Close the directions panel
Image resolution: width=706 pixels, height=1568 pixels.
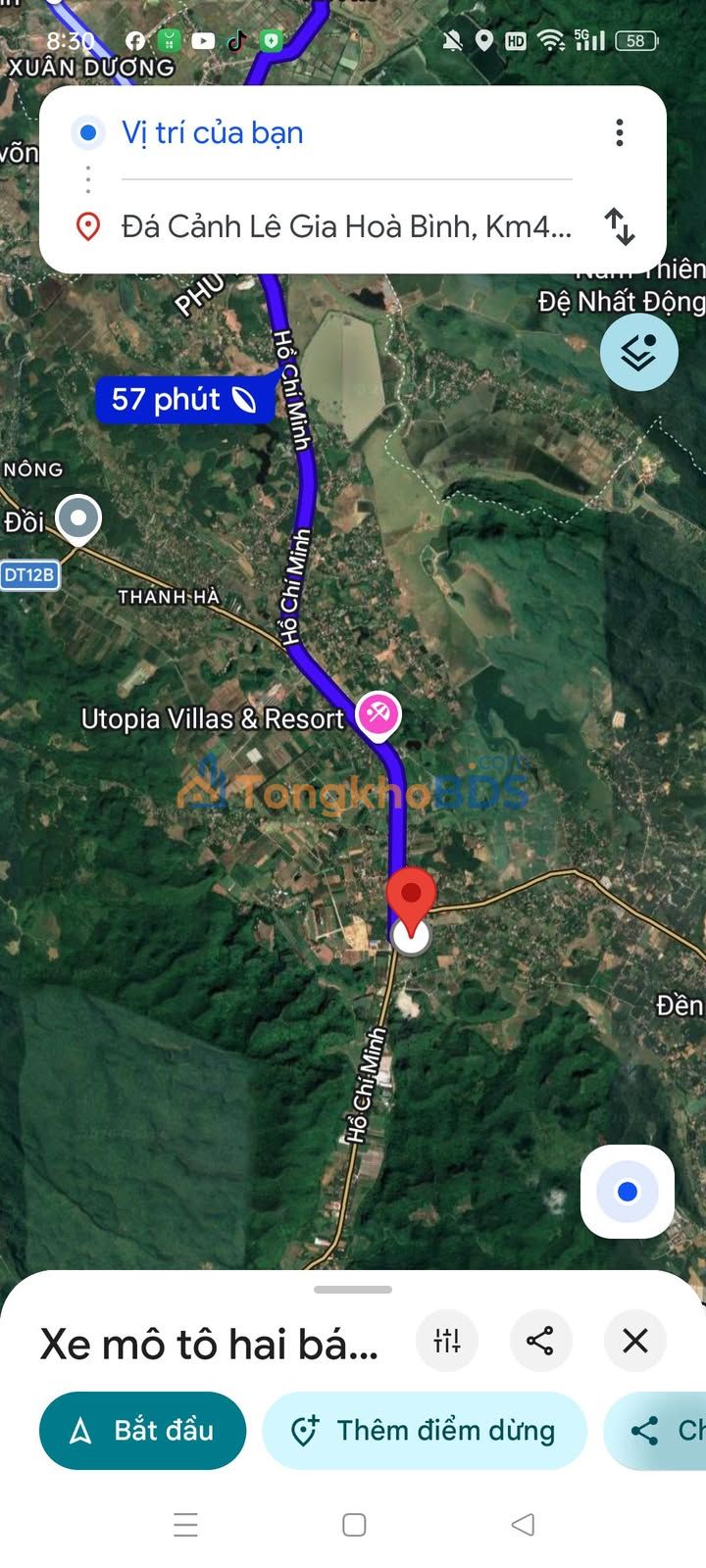tap(635, 1341)
